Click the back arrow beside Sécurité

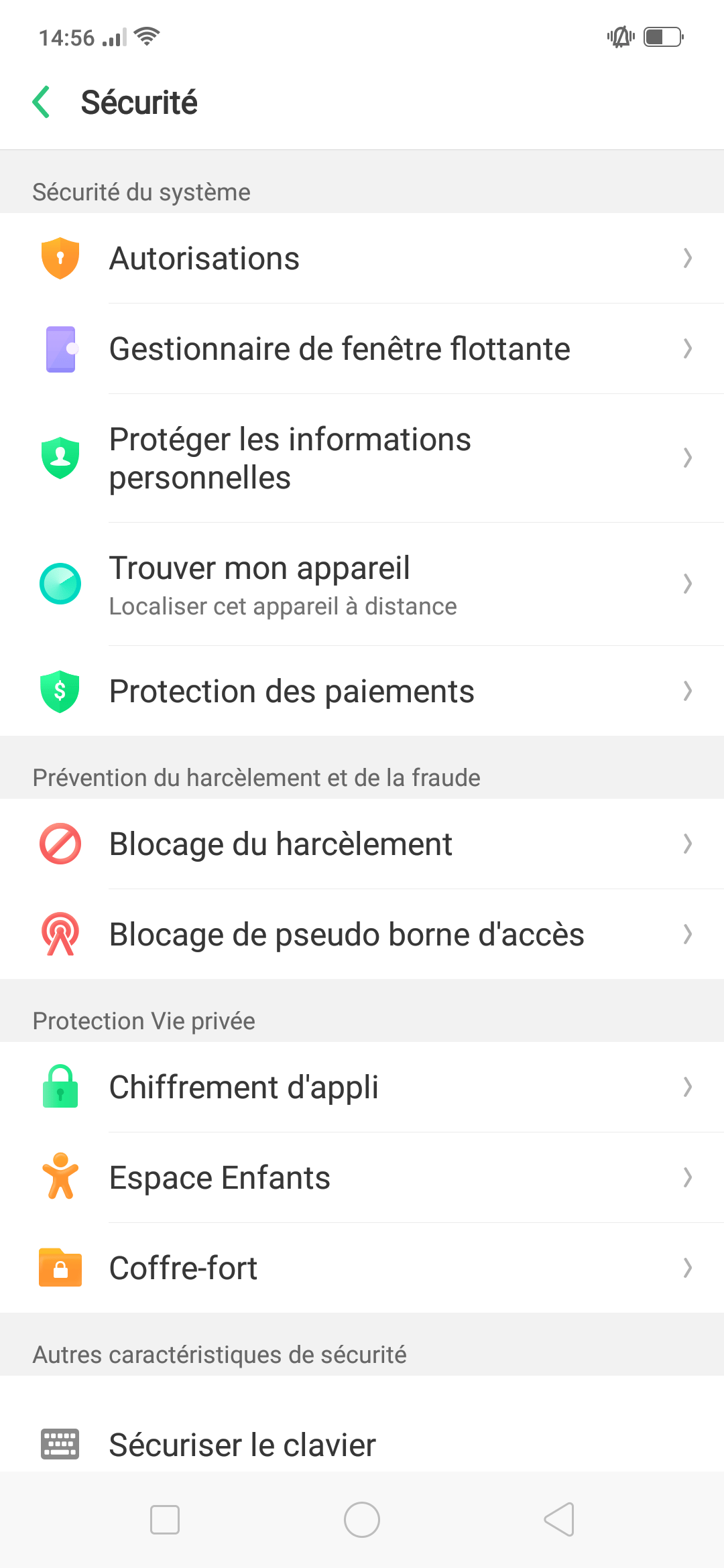click(40, 102)
